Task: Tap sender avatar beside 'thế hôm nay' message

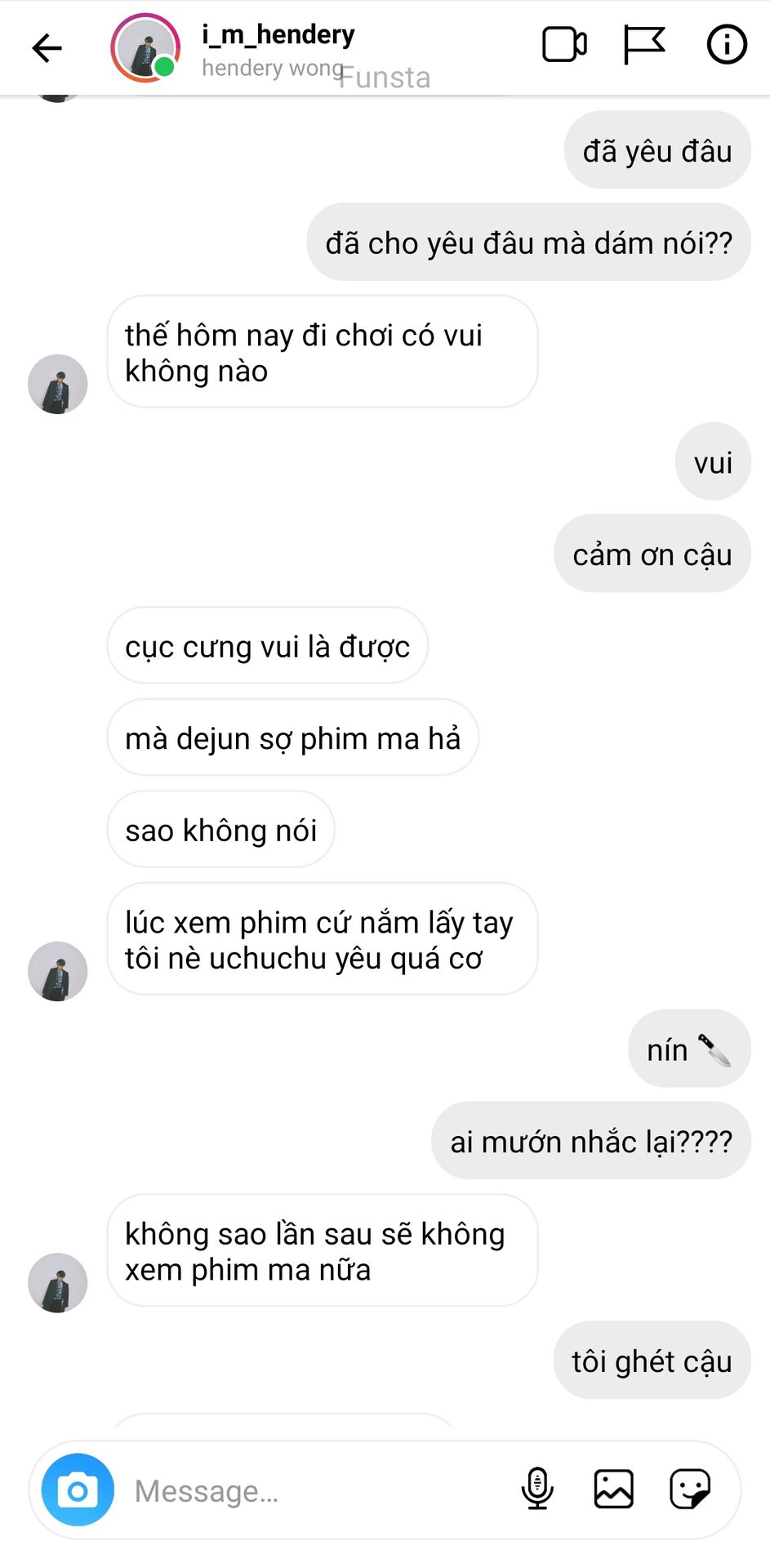Action: [x=58, y=384]
